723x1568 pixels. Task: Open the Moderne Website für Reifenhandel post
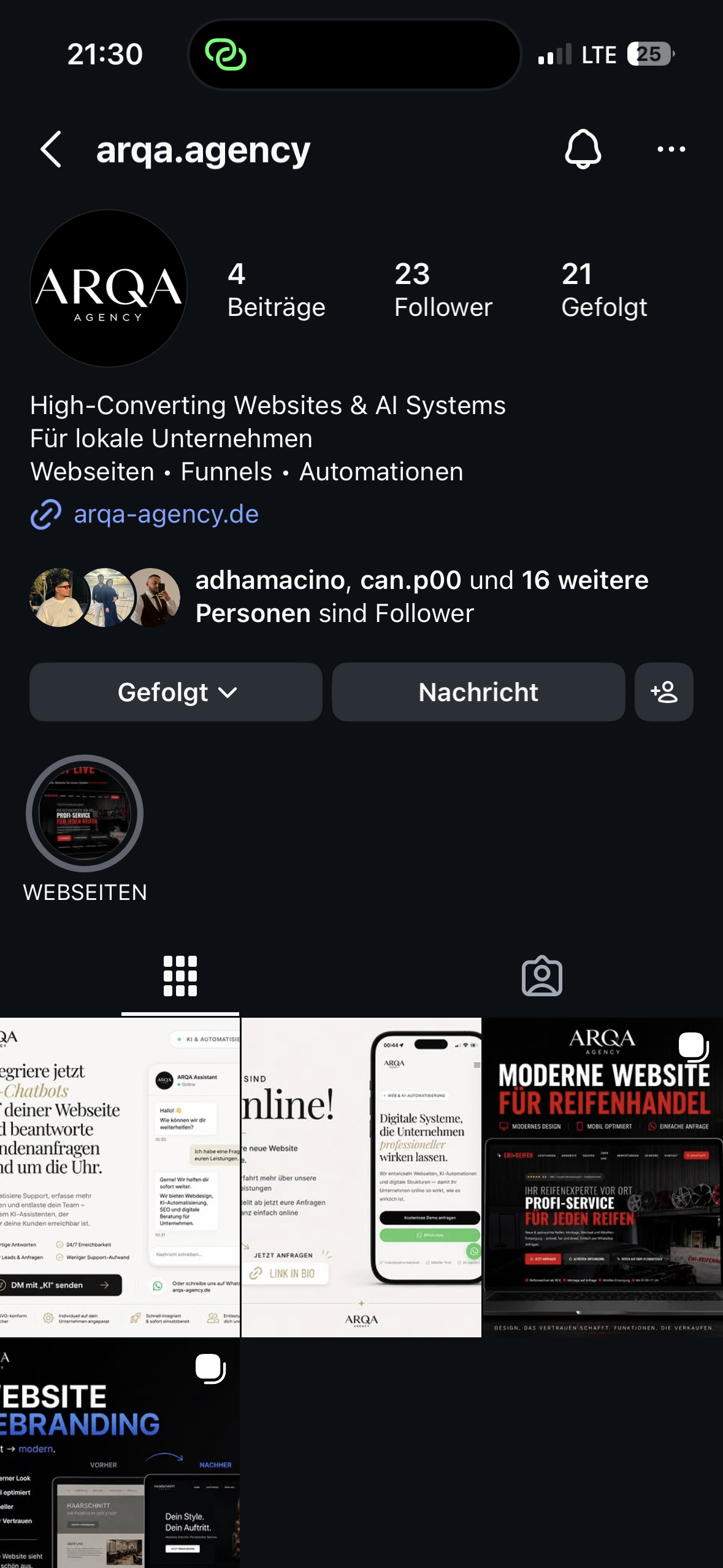click(603, 1178)
